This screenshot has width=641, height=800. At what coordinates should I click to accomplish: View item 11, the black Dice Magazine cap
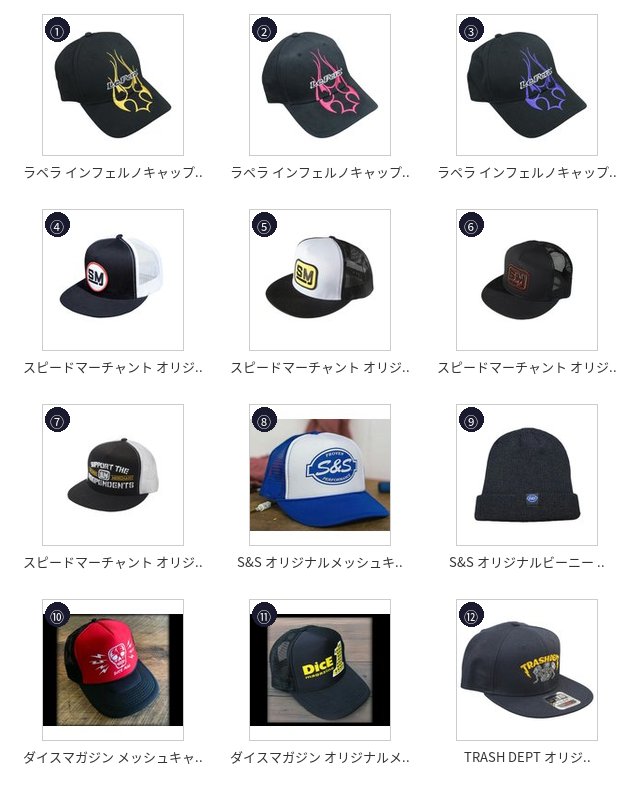click(x=320, y=670)
